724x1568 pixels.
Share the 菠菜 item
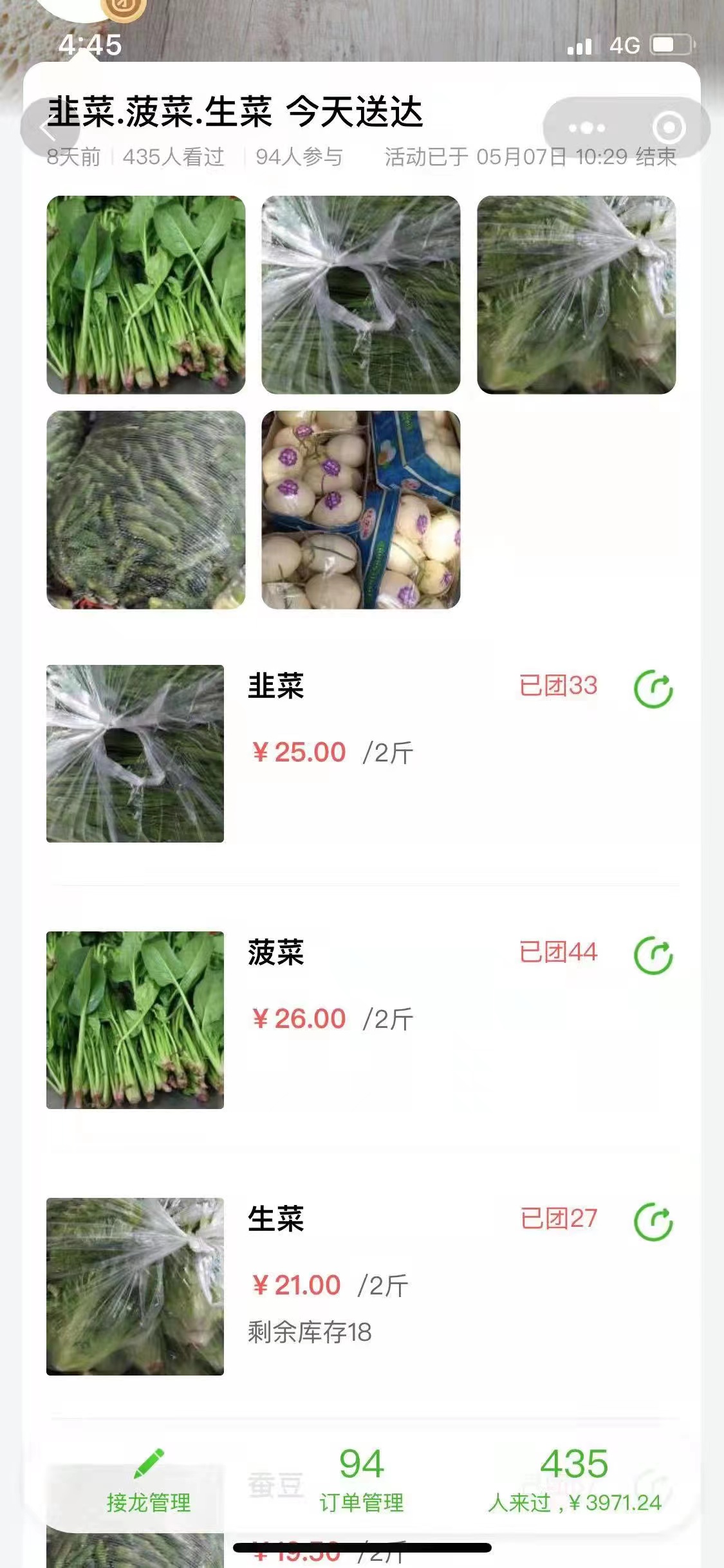(653, 956)
